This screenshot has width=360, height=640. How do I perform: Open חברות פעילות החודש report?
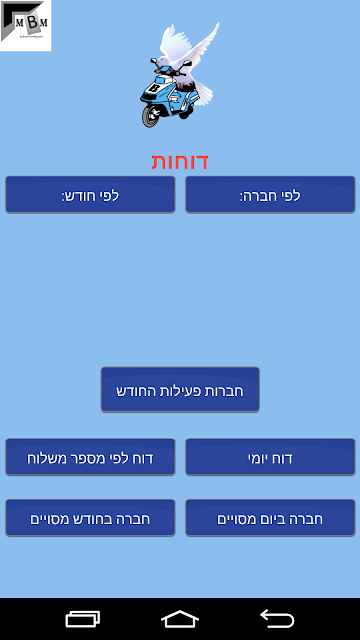180,389
